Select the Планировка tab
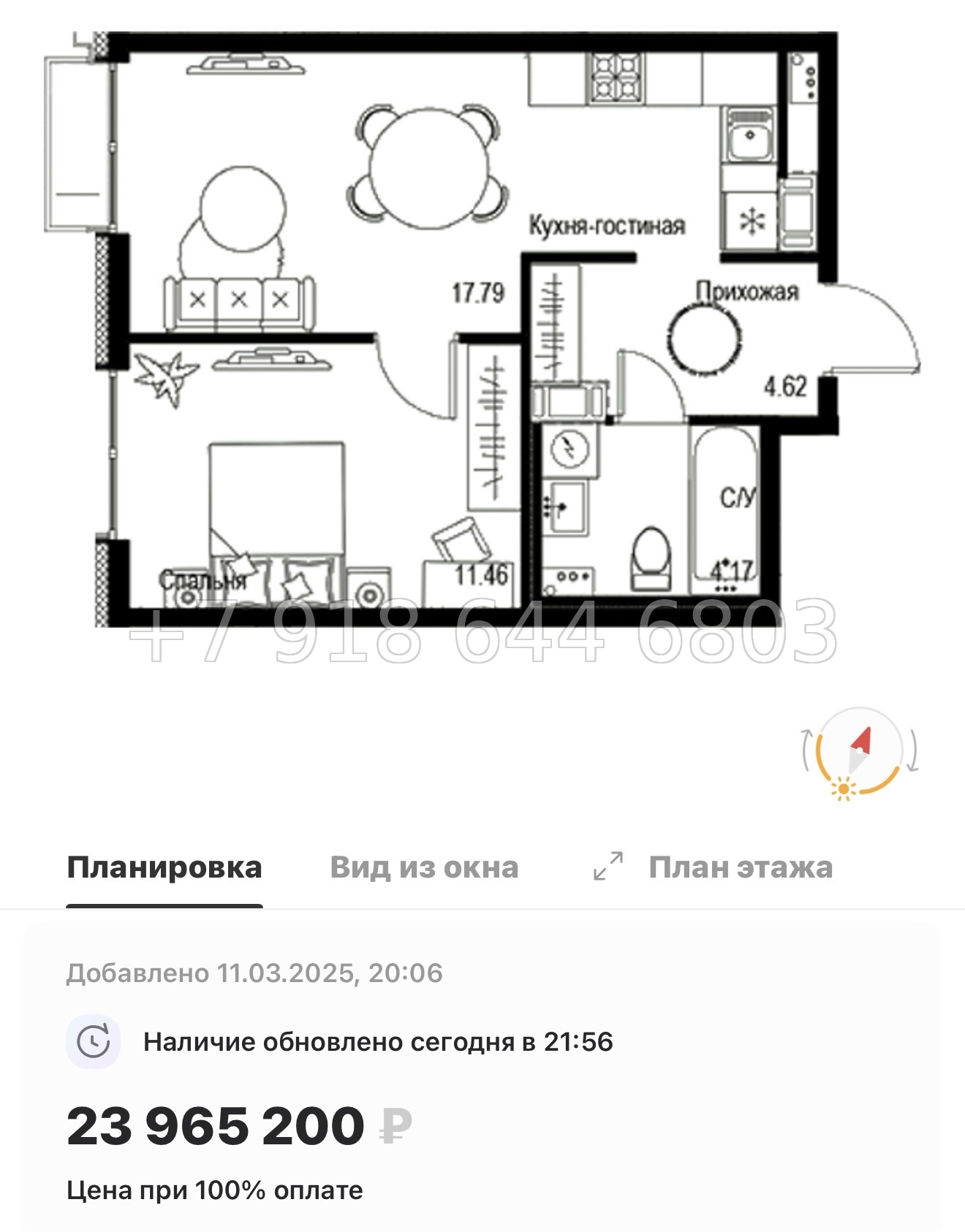The image size is (965, 1232). [164, 867]
